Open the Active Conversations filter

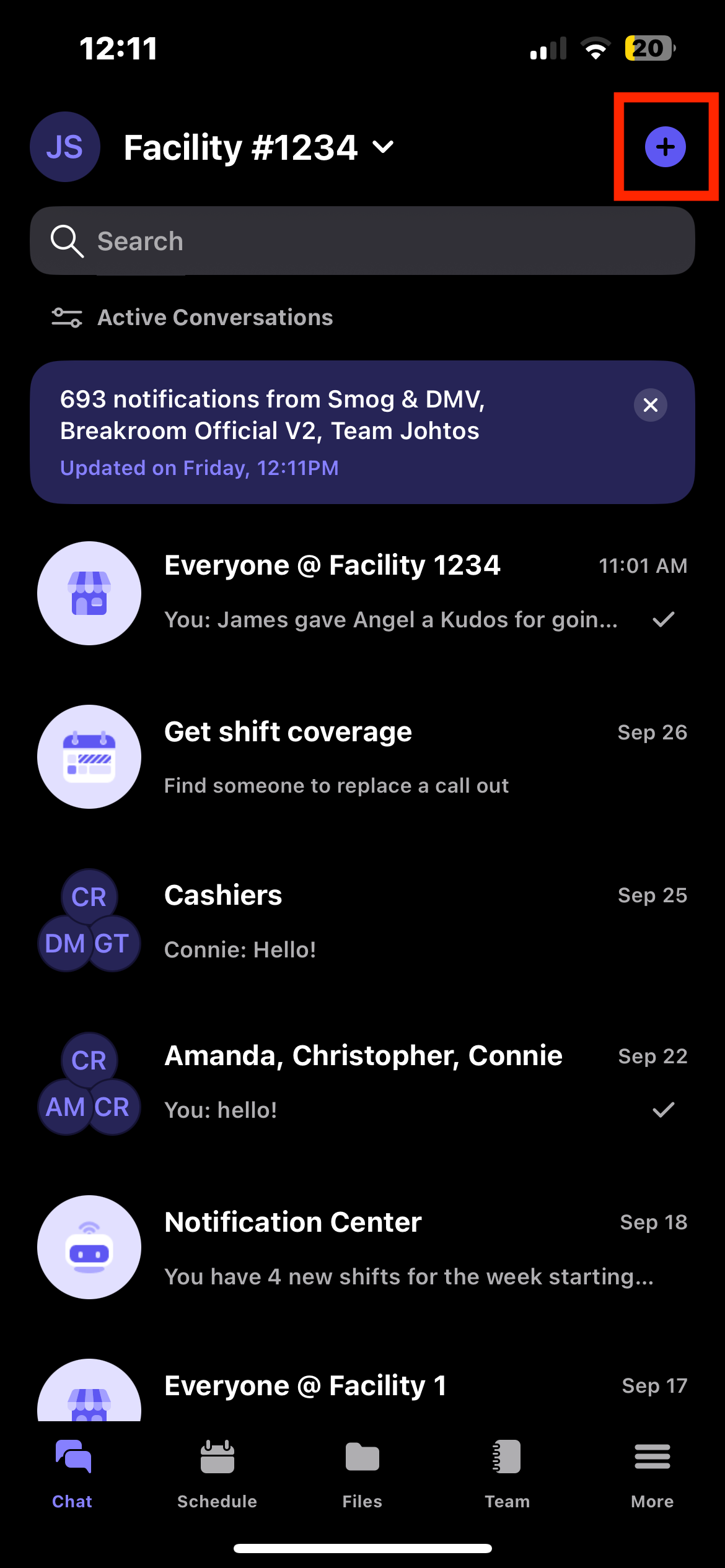pos(192,318)
